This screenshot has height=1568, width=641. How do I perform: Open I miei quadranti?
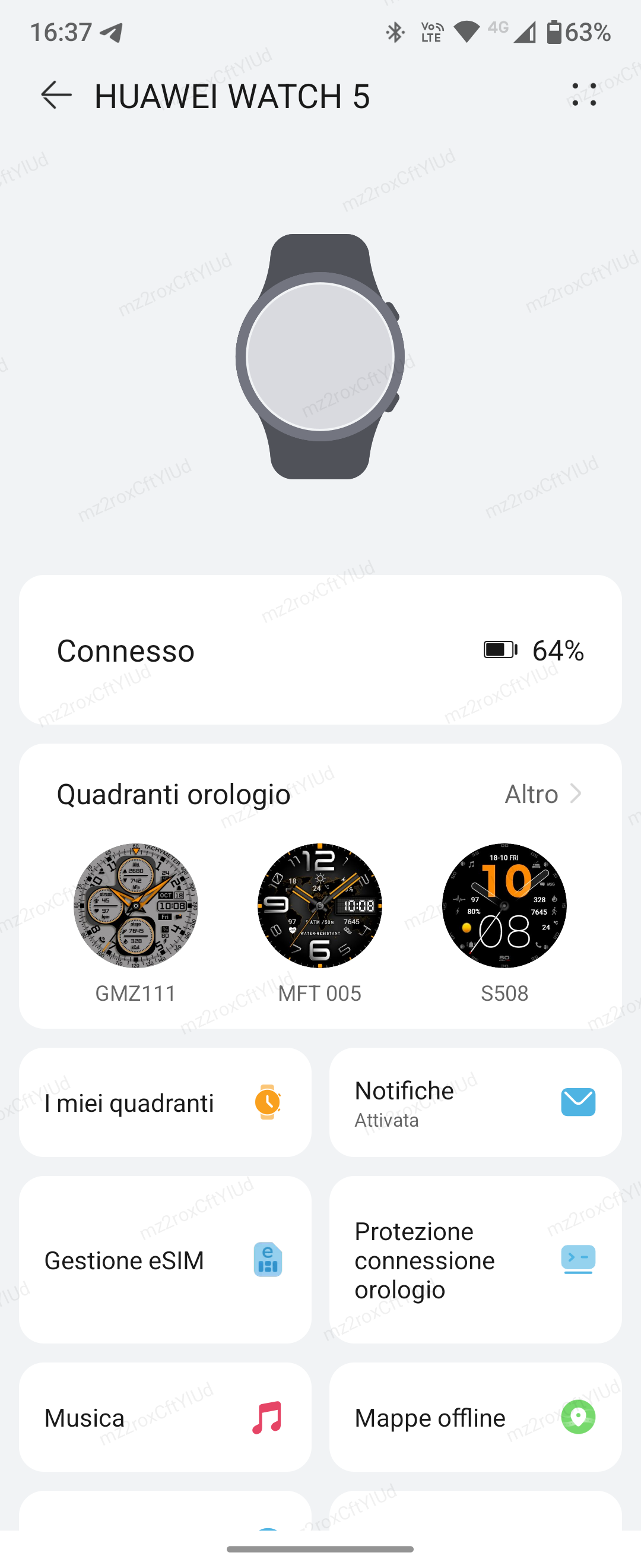click(x=165, y=1102)
